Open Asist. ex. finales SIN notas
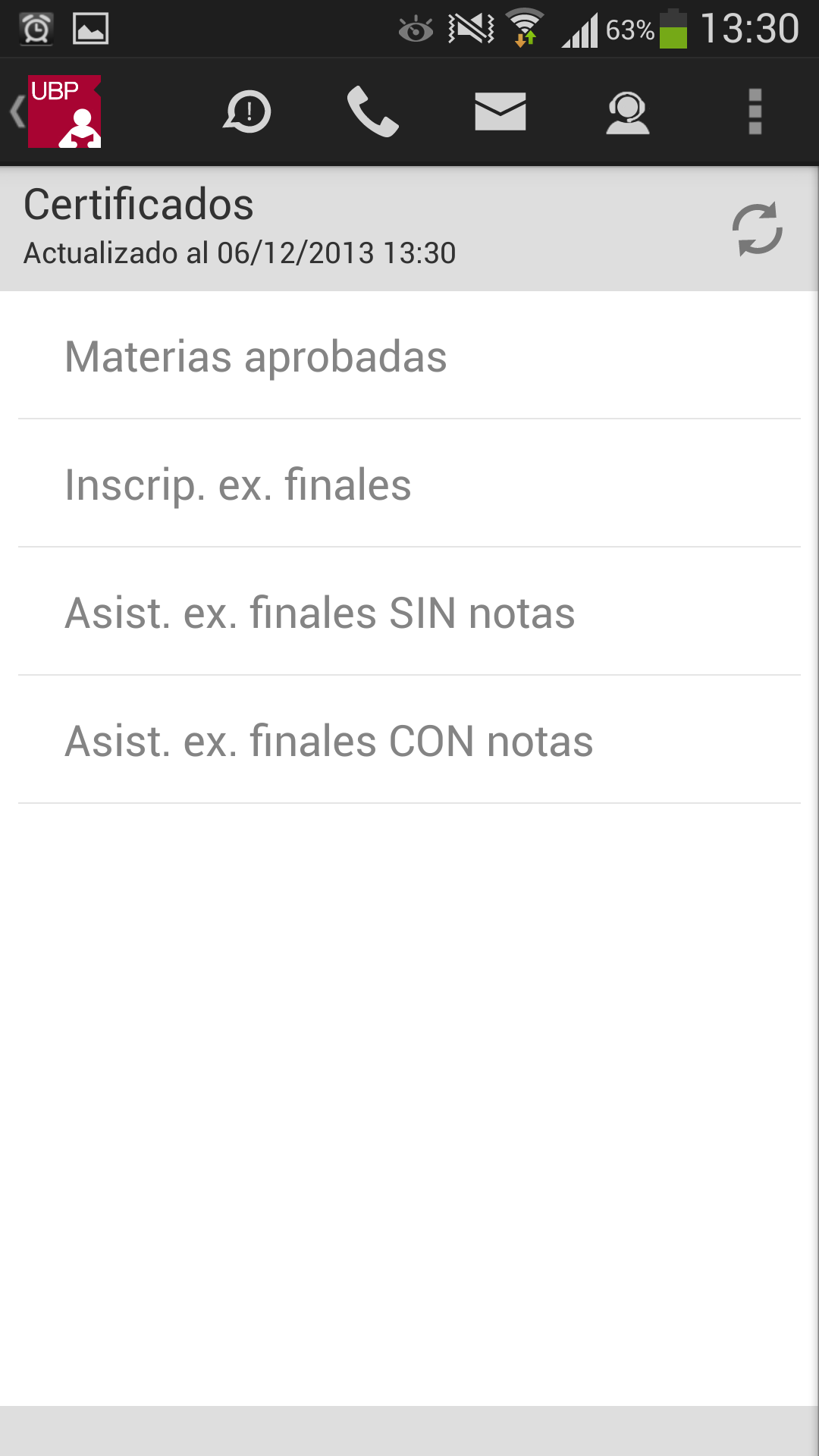The width and height of the screenshot is (819, 1456). 409,613
